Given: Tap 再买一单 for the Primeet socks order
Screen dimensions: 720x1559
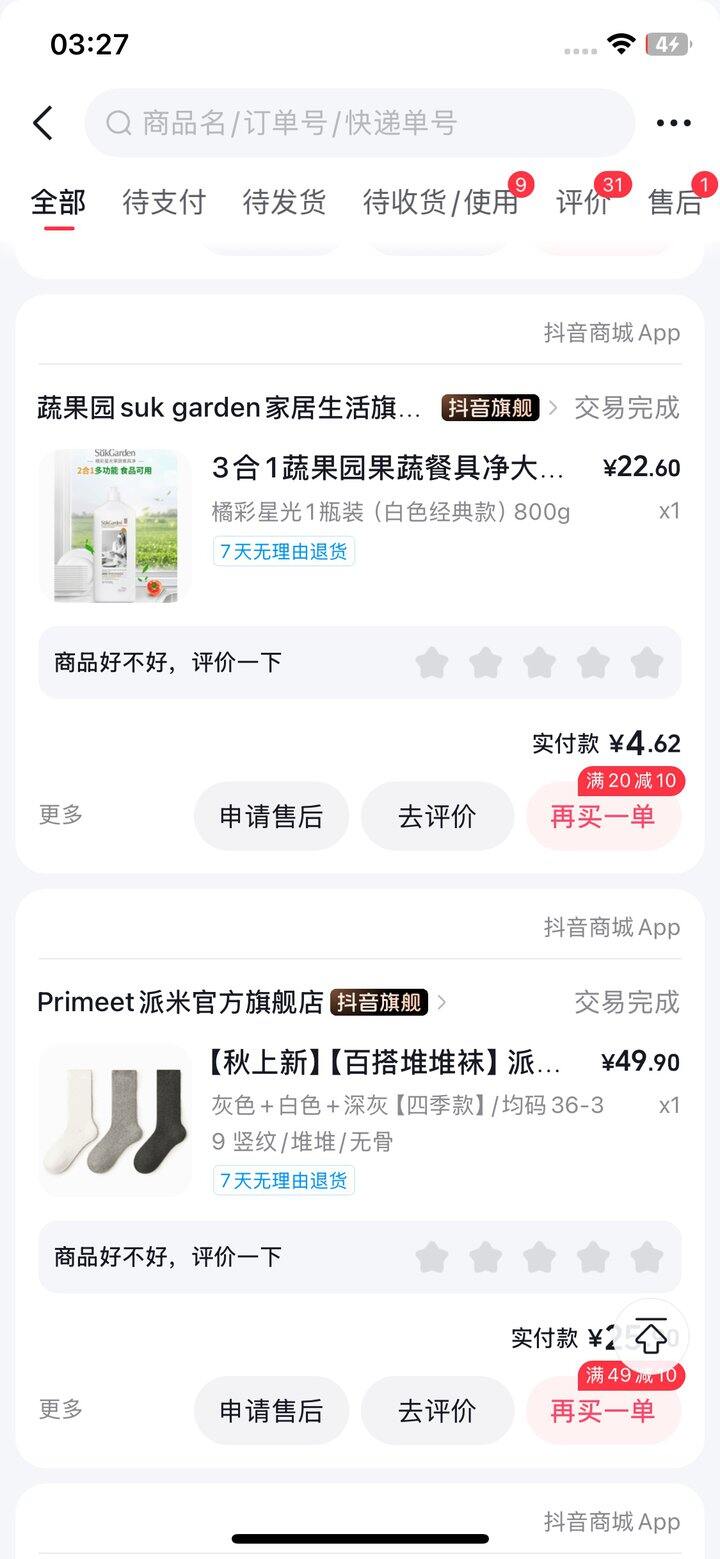Looking at the screenshot, I should pyautogui.click(x=603, y=1411).
